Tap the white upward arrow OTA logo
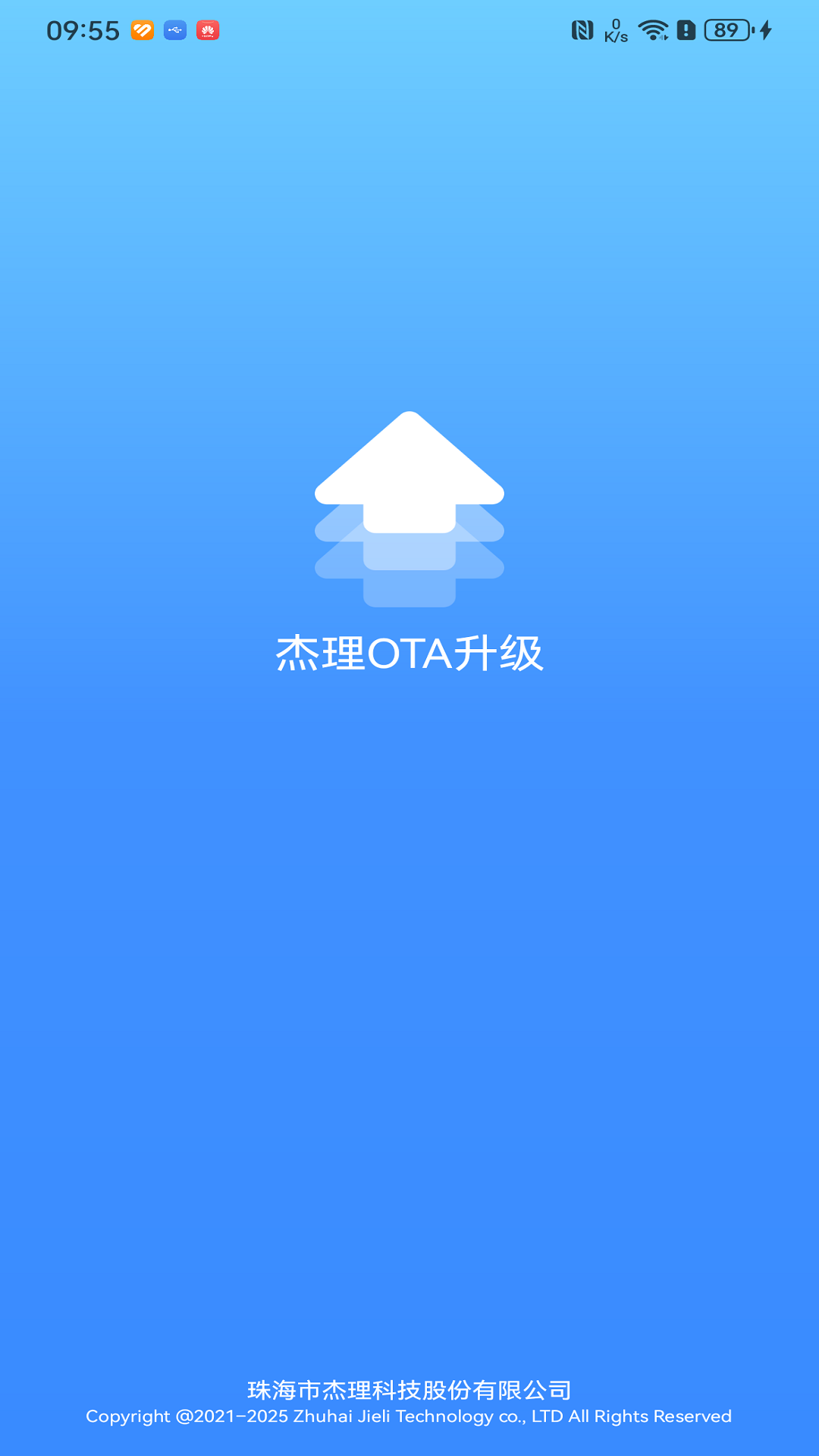819x1456 pixels. [x=409, y=470]
